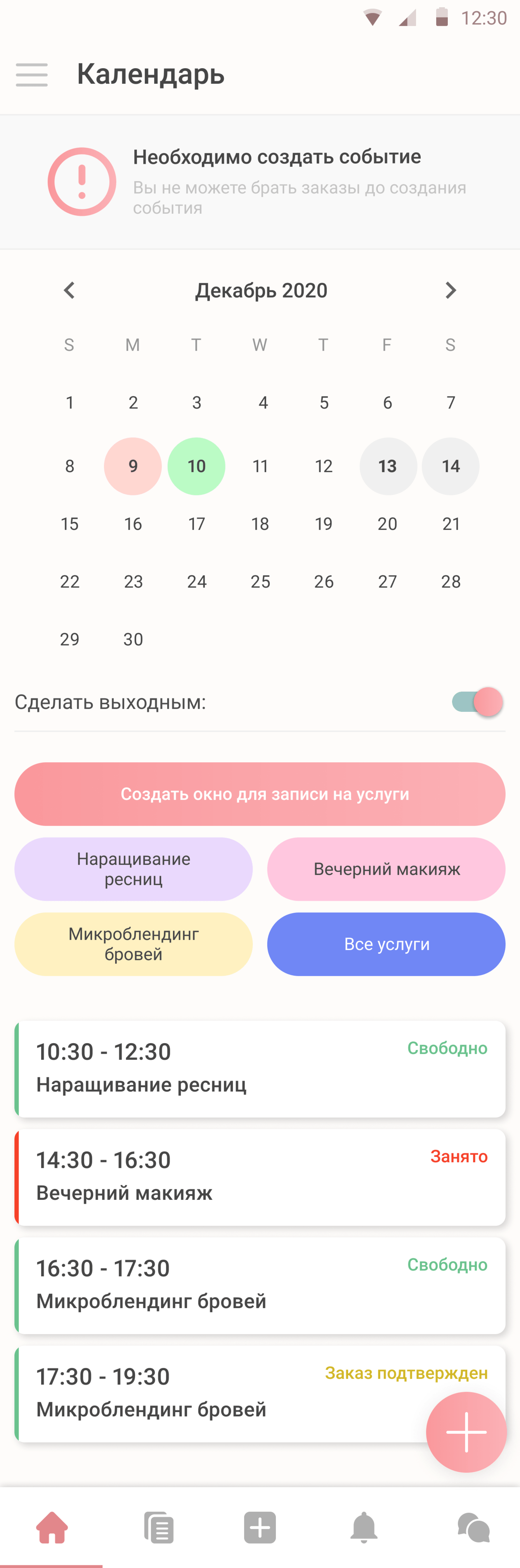The height and width of the screenshot is (1568, 520).
Task: Switch to the chat messages tab
Action: tap(473, 1528)
